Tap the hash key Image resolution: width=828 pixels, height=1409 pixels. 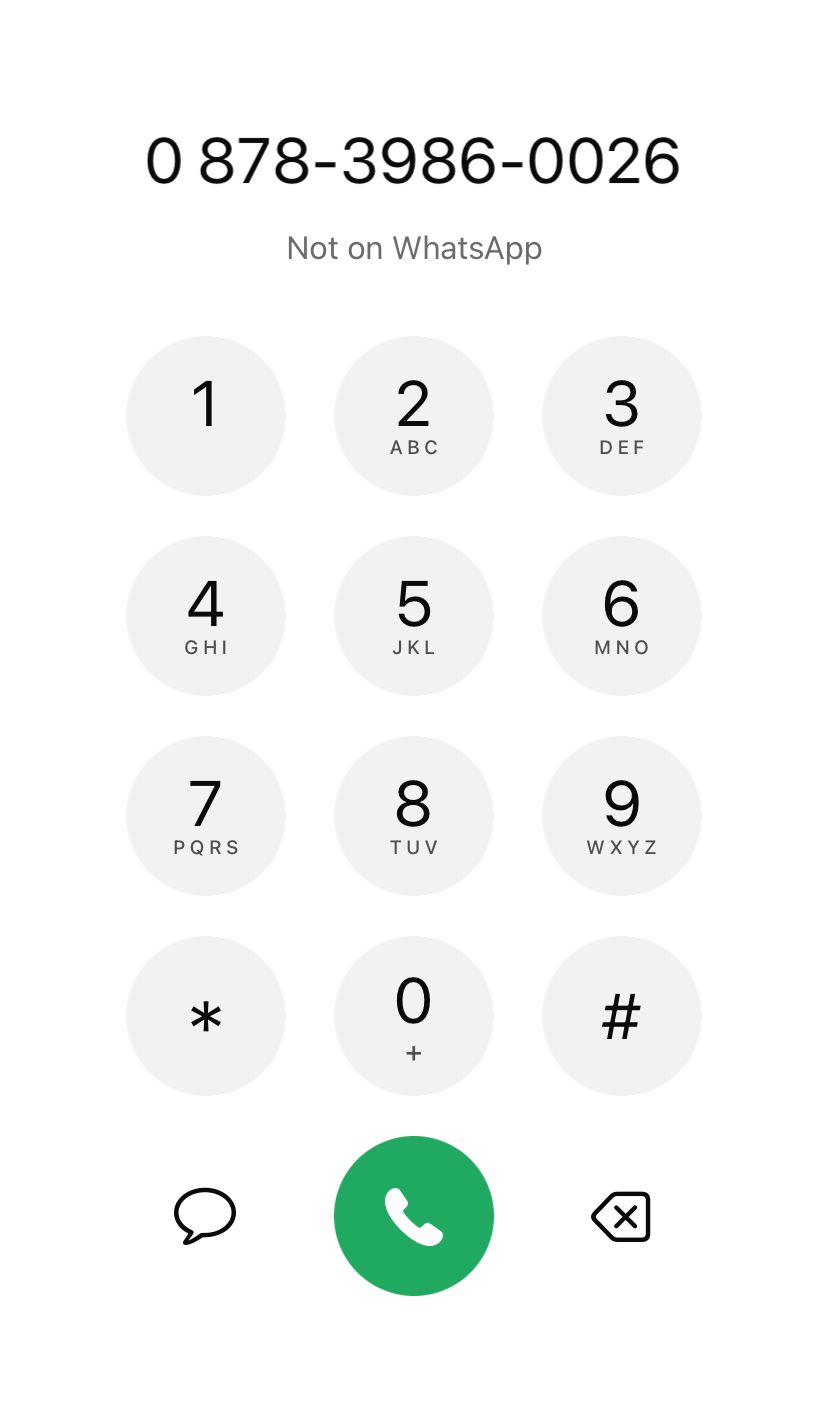pos(621,1016)
